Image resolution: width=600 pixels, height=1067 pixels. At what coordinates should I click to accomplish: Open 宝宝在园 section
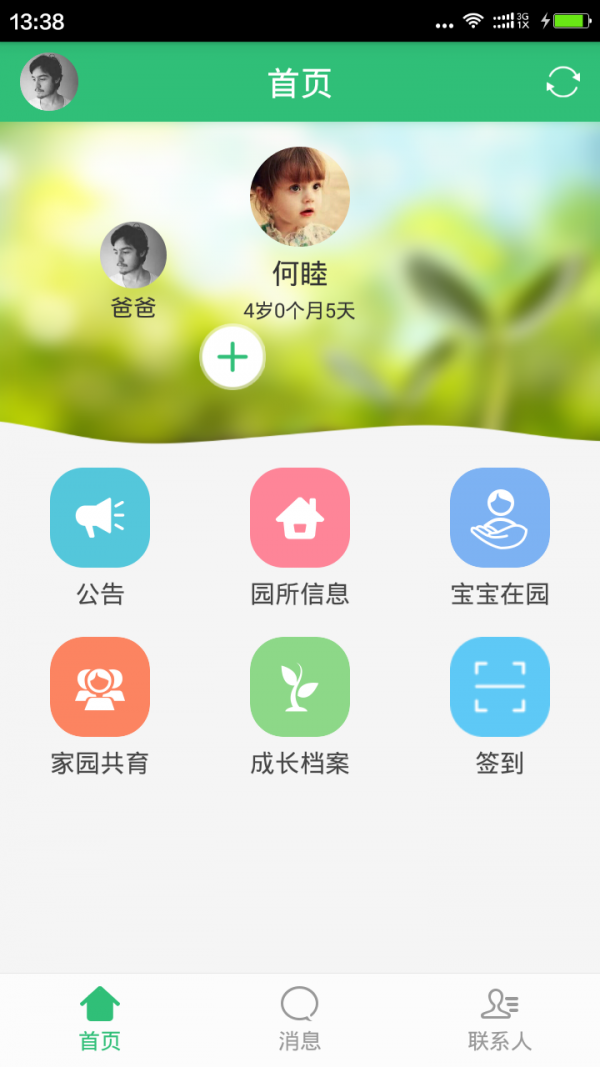499,518
